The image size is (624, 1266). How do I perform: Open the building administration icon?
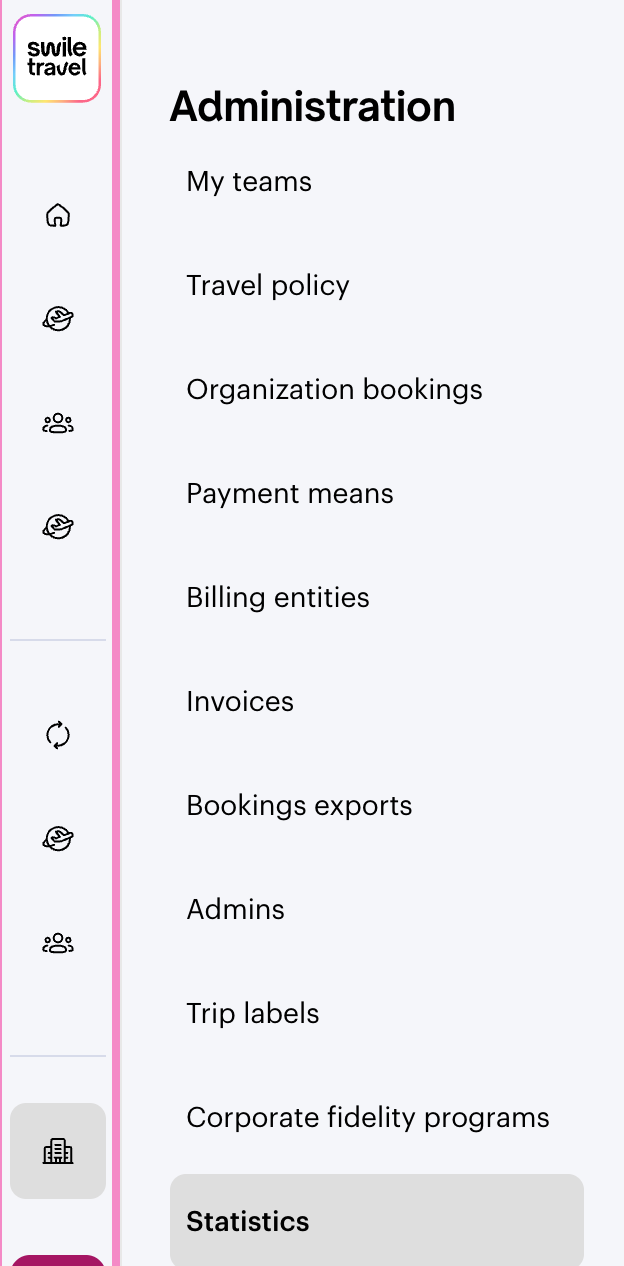pyautogui.click(x=58, y=1151)
